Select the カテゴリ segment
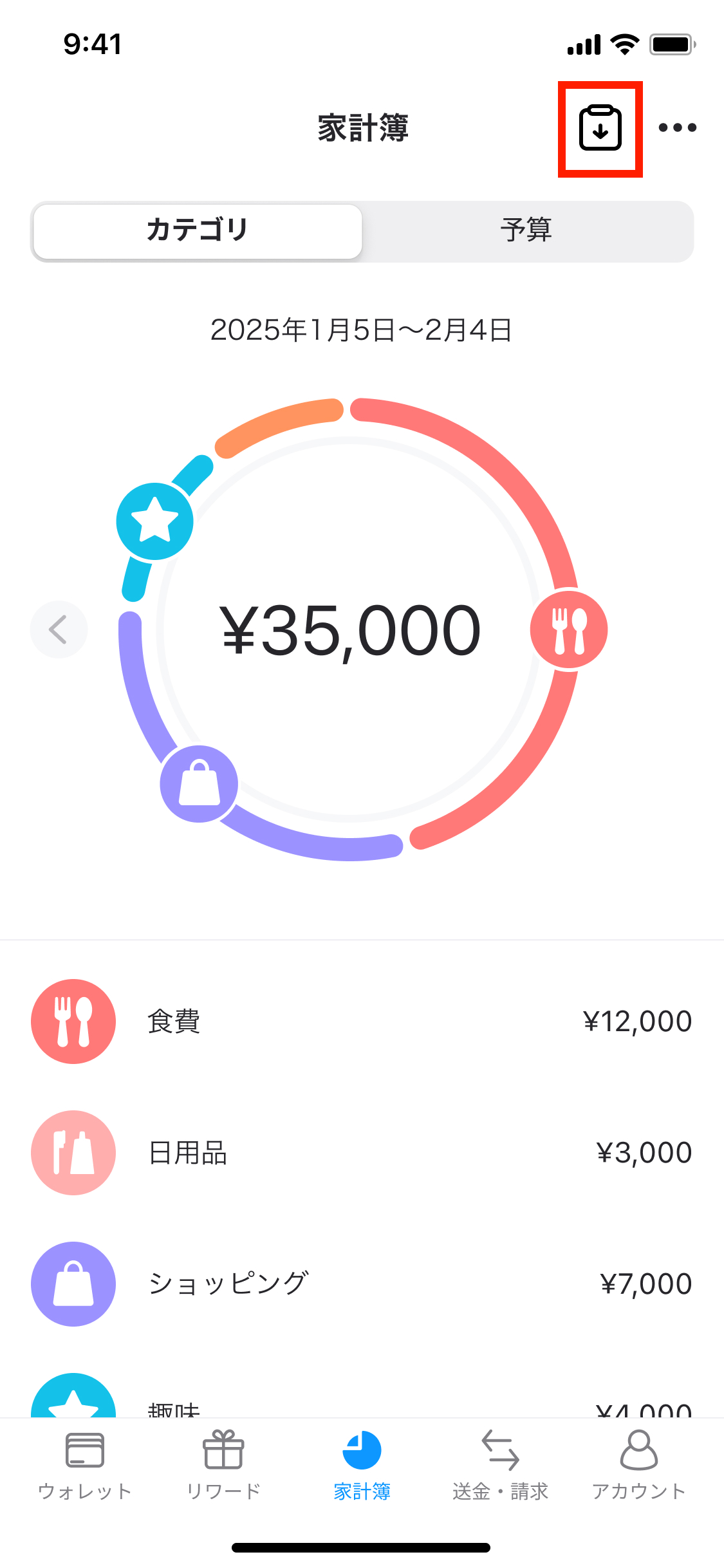This screenshot has width=724, height=1568. 198,230
